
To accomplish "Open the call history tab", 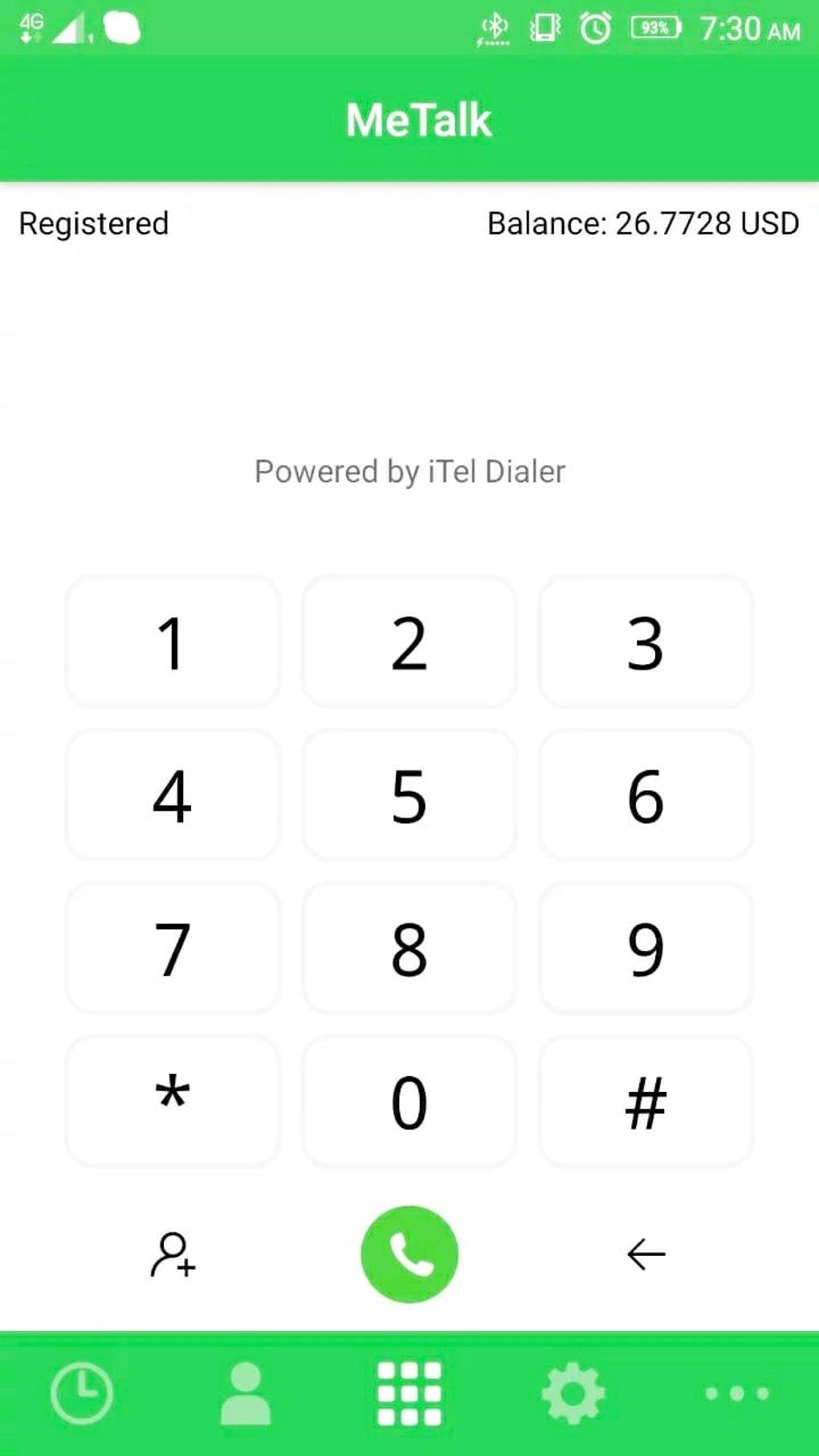I will point(81,1393).
